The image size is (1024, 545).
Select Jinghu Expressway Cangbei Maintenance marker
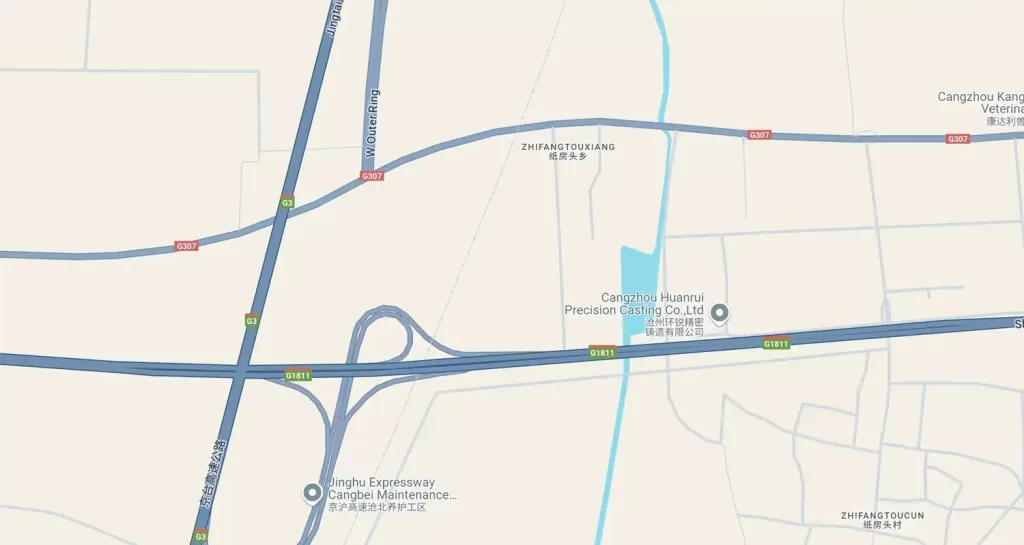click(x=313, y=492)
